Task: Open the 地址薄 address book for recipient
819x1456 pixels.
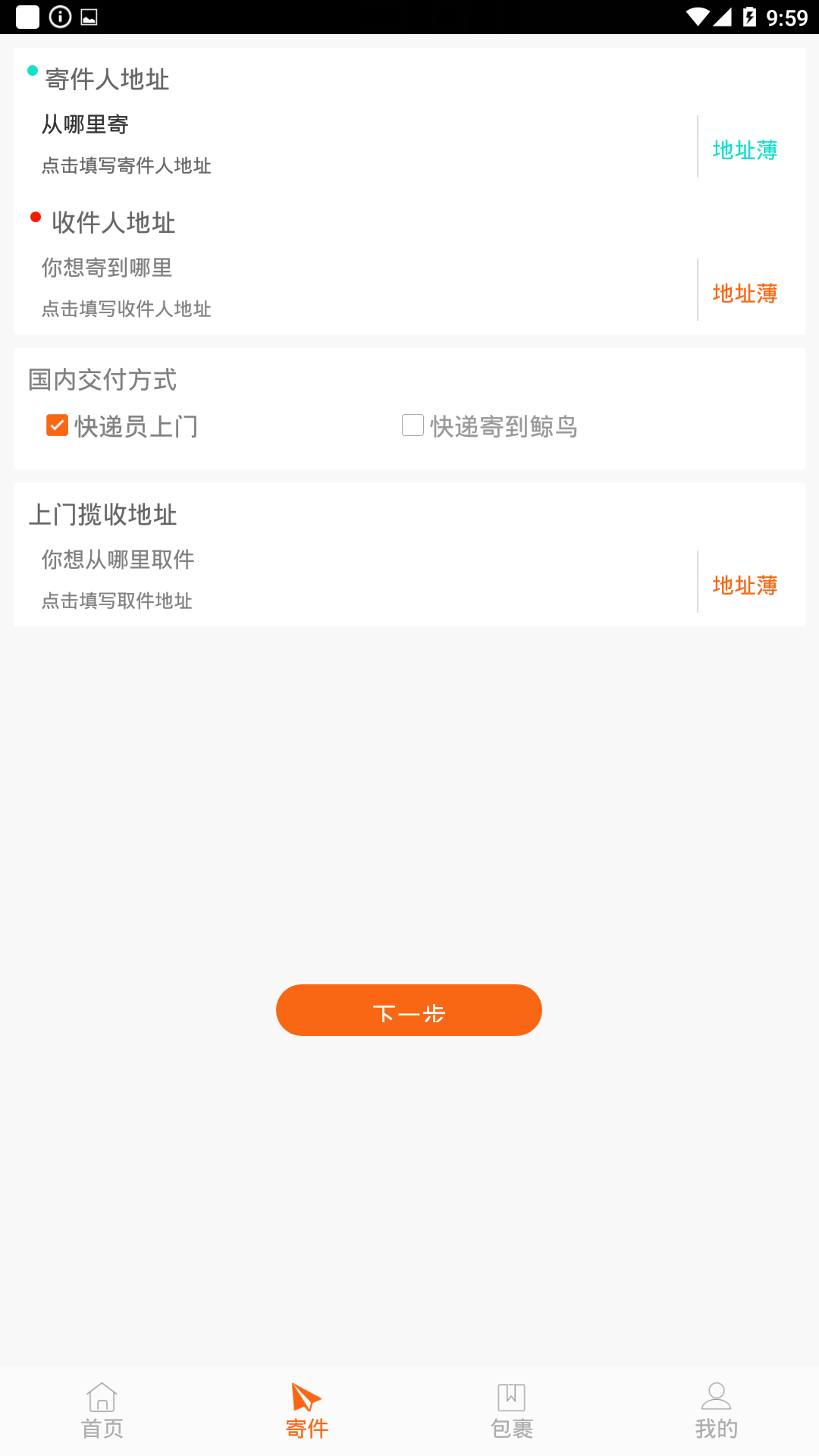Action: 745,293
